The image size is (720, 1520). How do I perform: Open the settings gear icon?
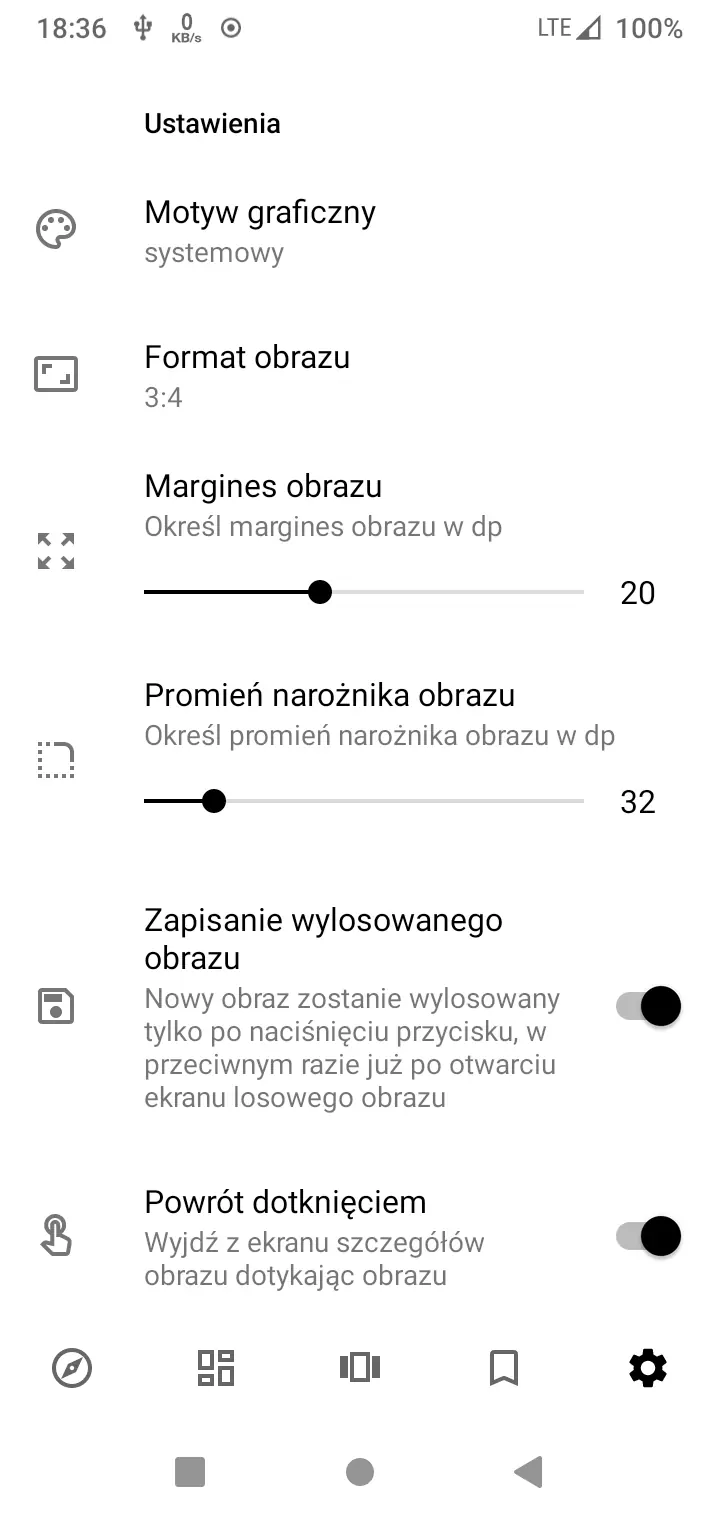[x=647, y=1367]
